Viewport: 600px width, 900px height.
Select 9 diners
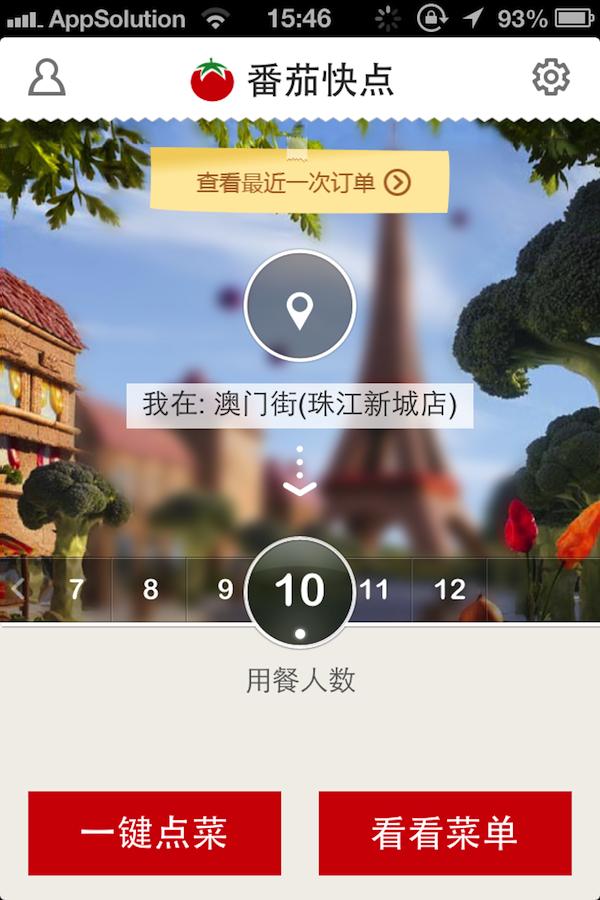coord(225,589)
